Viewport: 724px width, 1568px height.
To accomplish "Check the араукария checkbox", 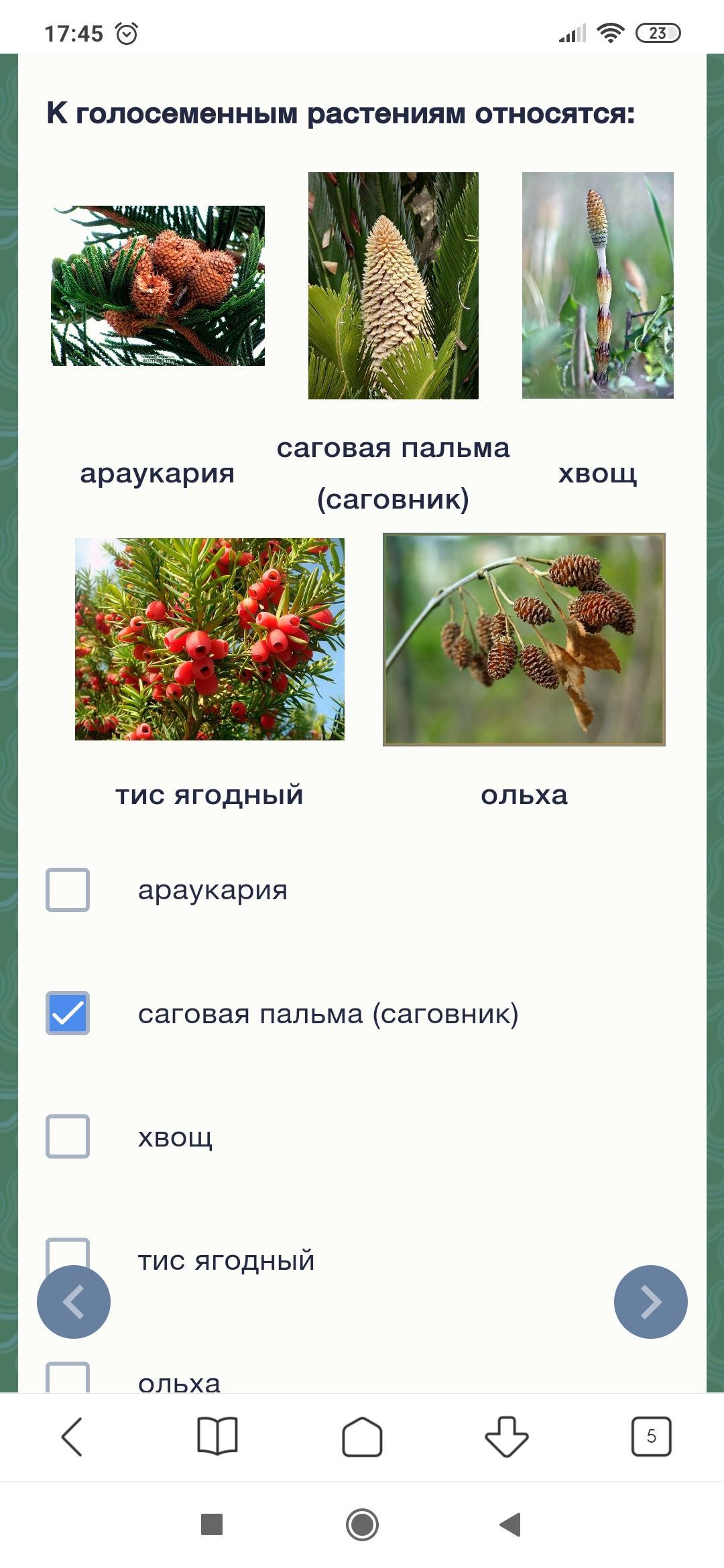I will (x=68, y=890).
